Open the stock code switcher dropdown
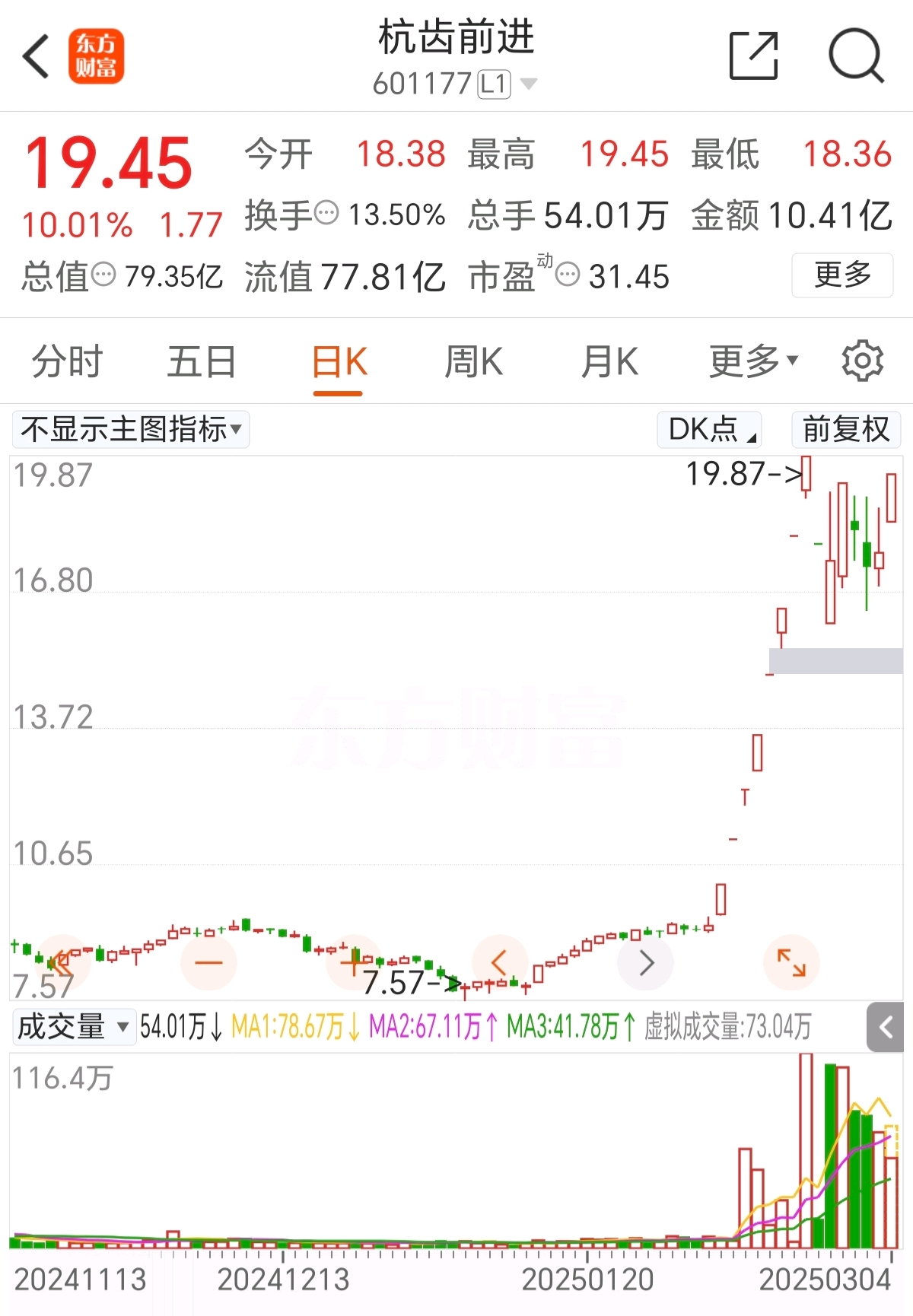Screen dimensions: 913x1316 528,84
